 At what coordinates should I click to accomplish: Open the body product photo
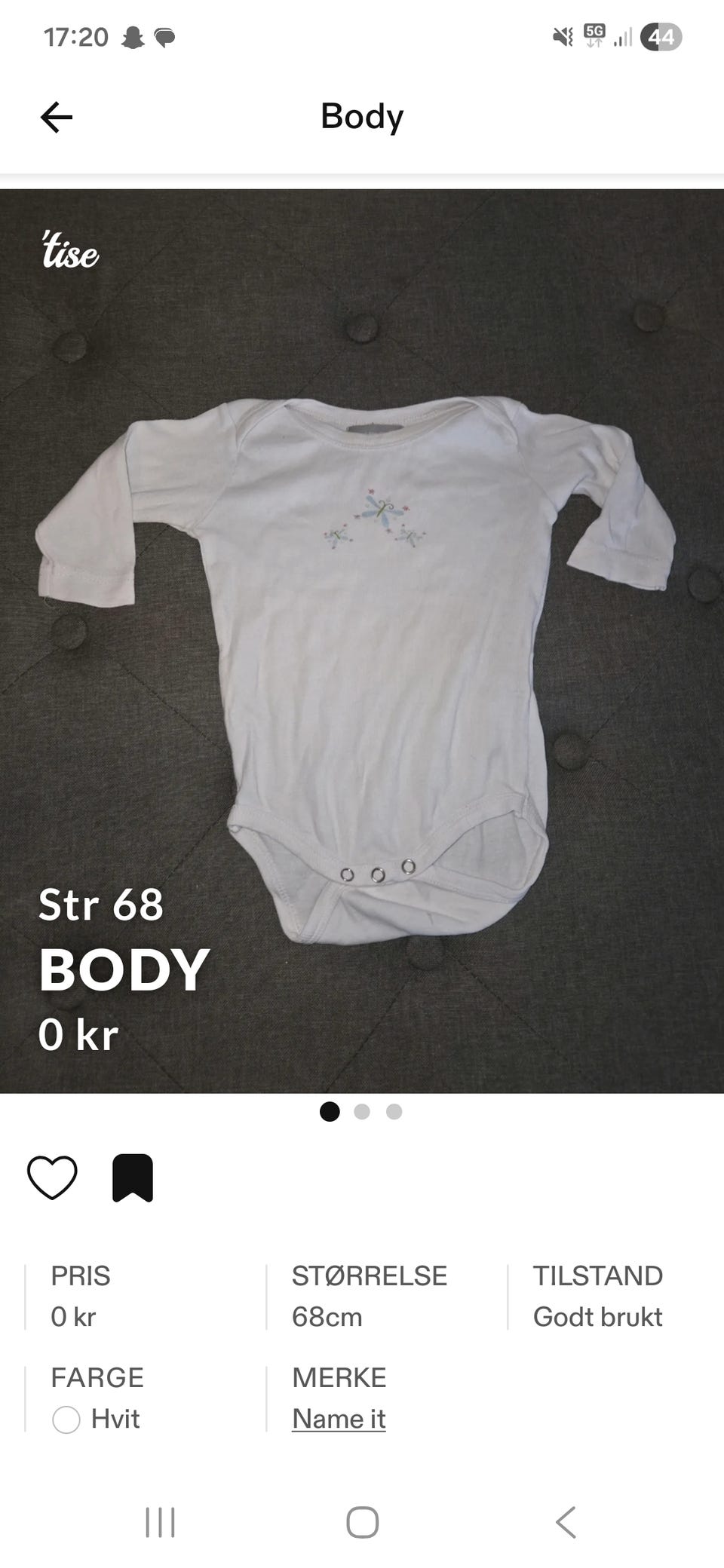362,641
